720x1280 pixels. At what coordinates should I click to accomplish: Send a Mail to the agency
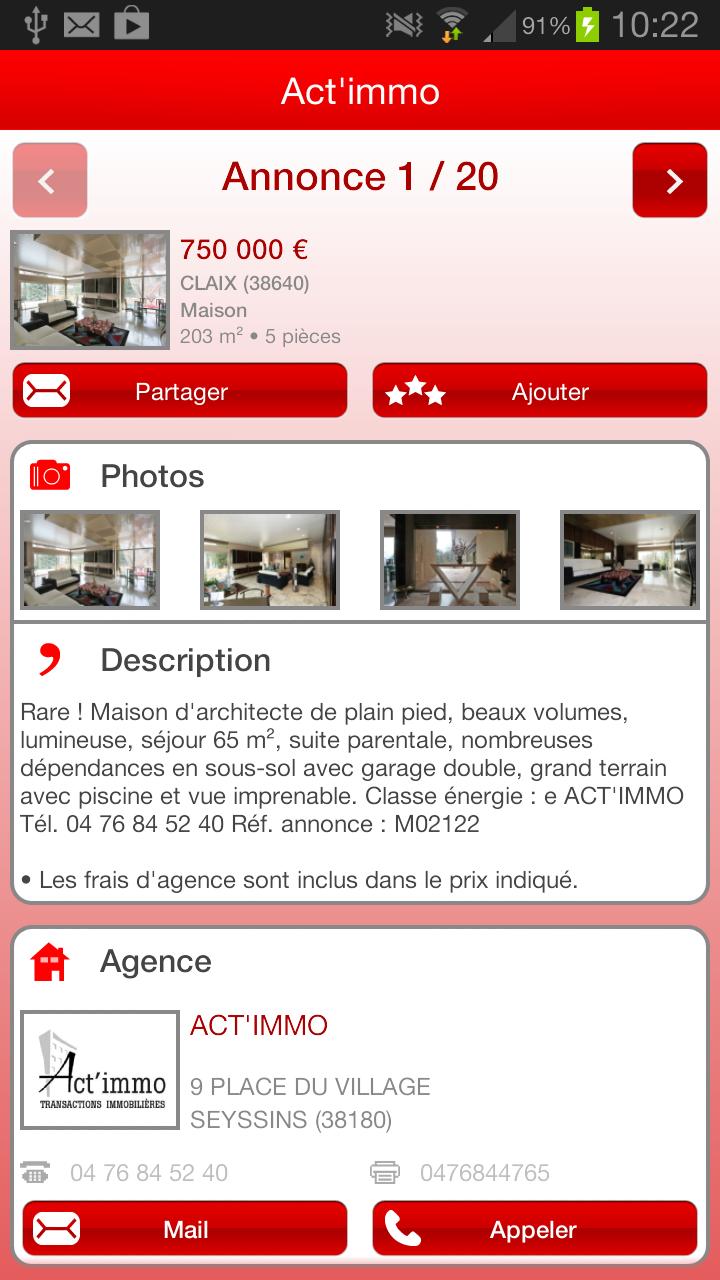tap(185, 1229)
